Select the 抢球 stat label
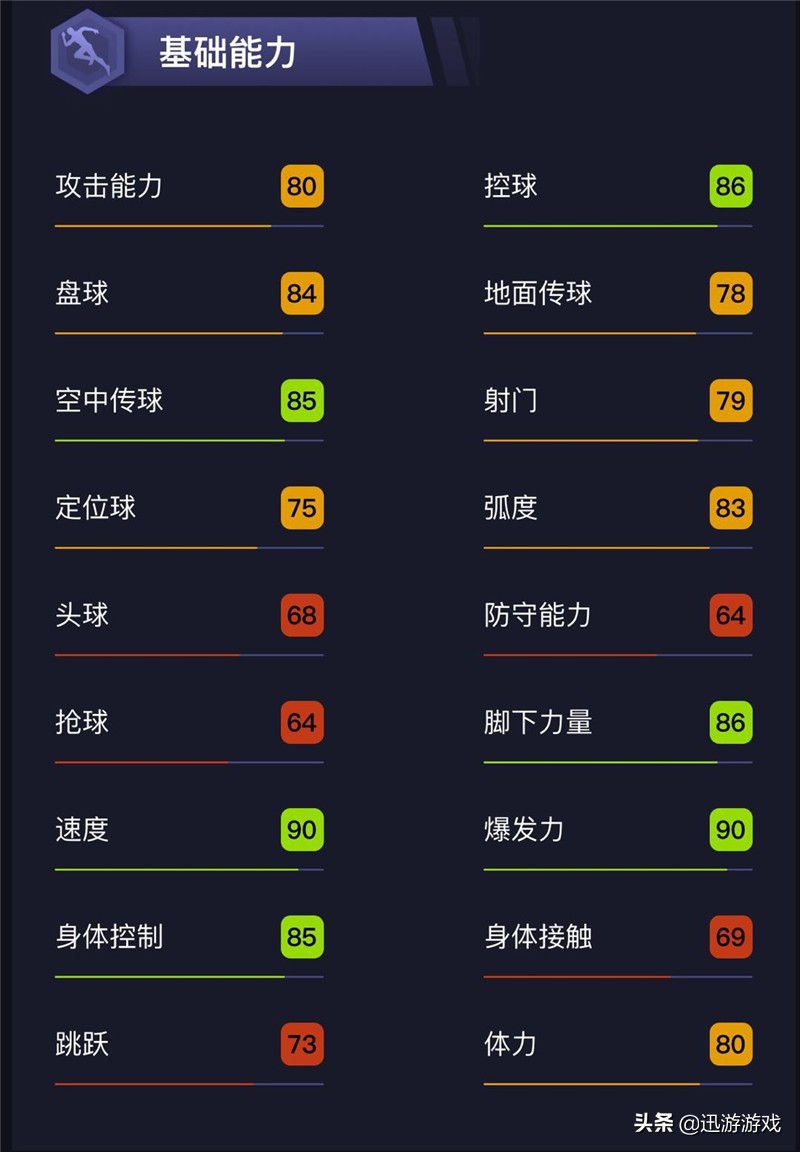The width and height of the screenshot is (800, 1152). [x=83, y=722]
